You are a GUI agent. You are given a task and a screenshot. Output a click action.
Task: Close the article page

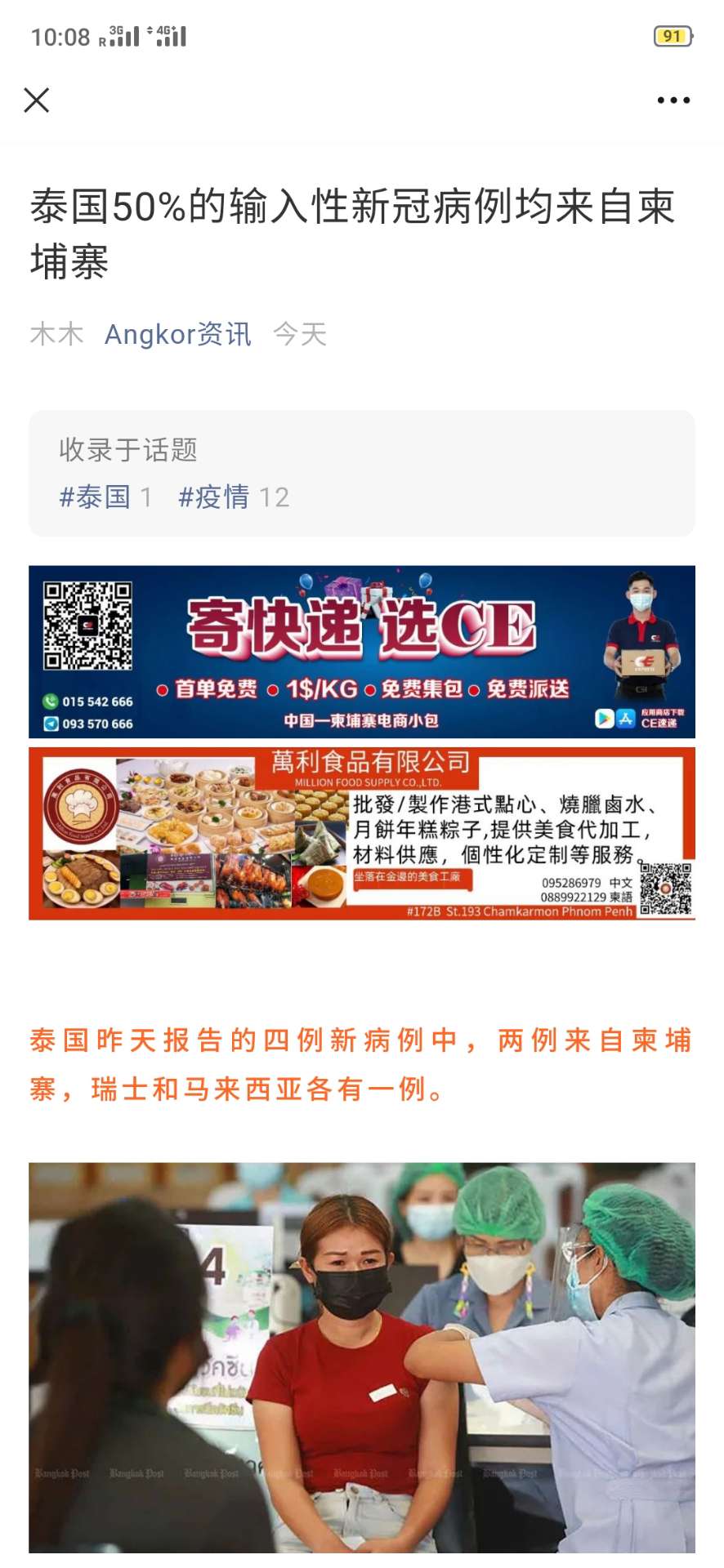click(37, 100)
